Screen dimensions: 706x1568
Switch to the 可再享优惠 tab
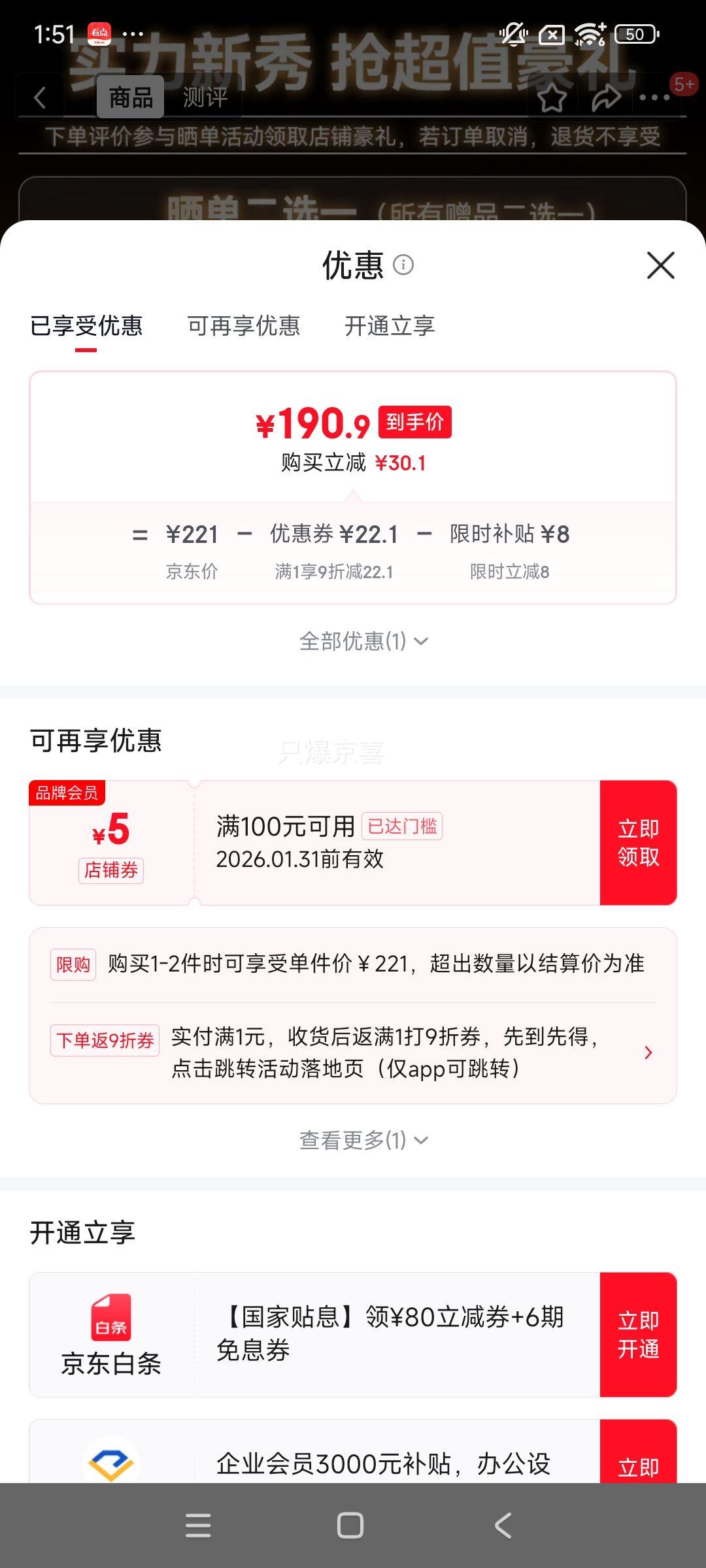pyautogui.click(x=244, y=325)
